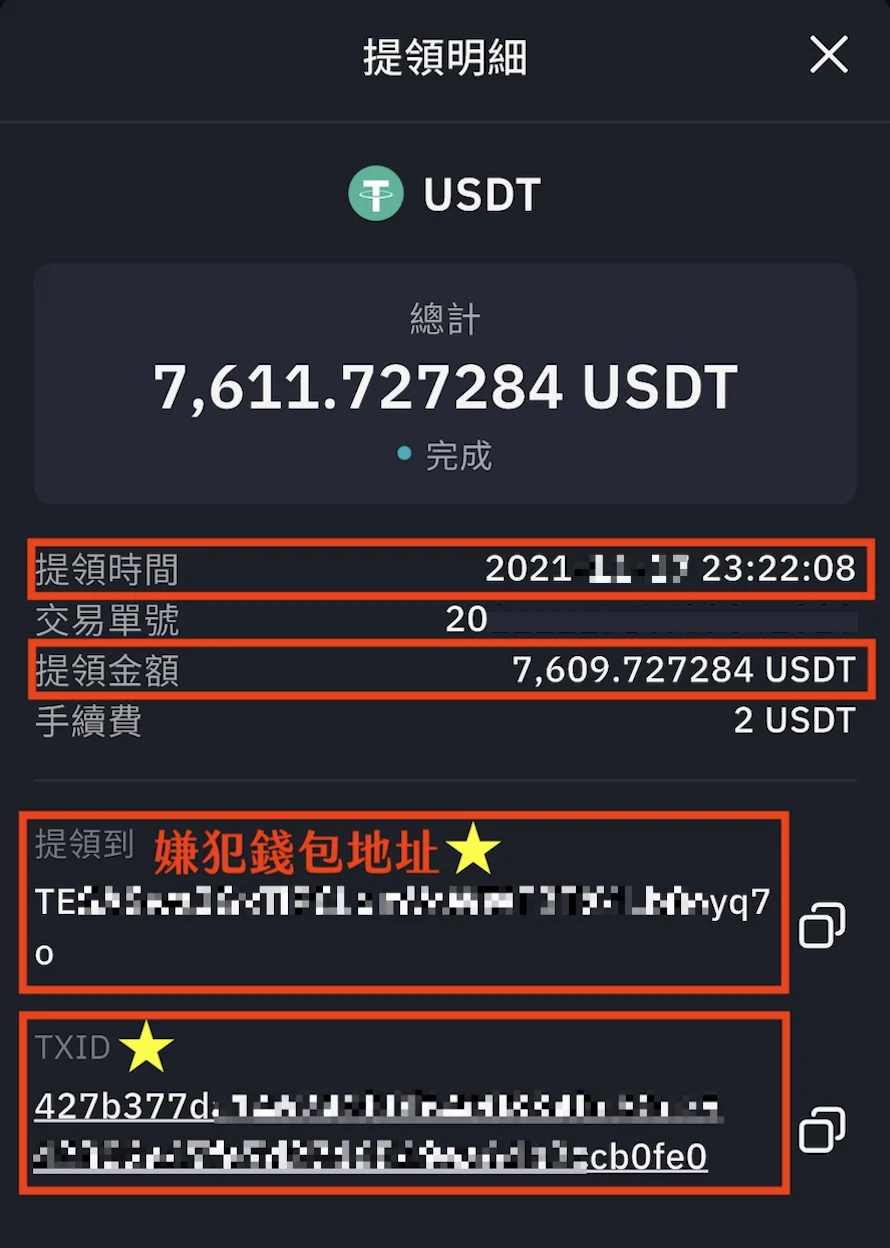Close the withdrawal details dialog
890x1248 pixels.
(828, 54)
